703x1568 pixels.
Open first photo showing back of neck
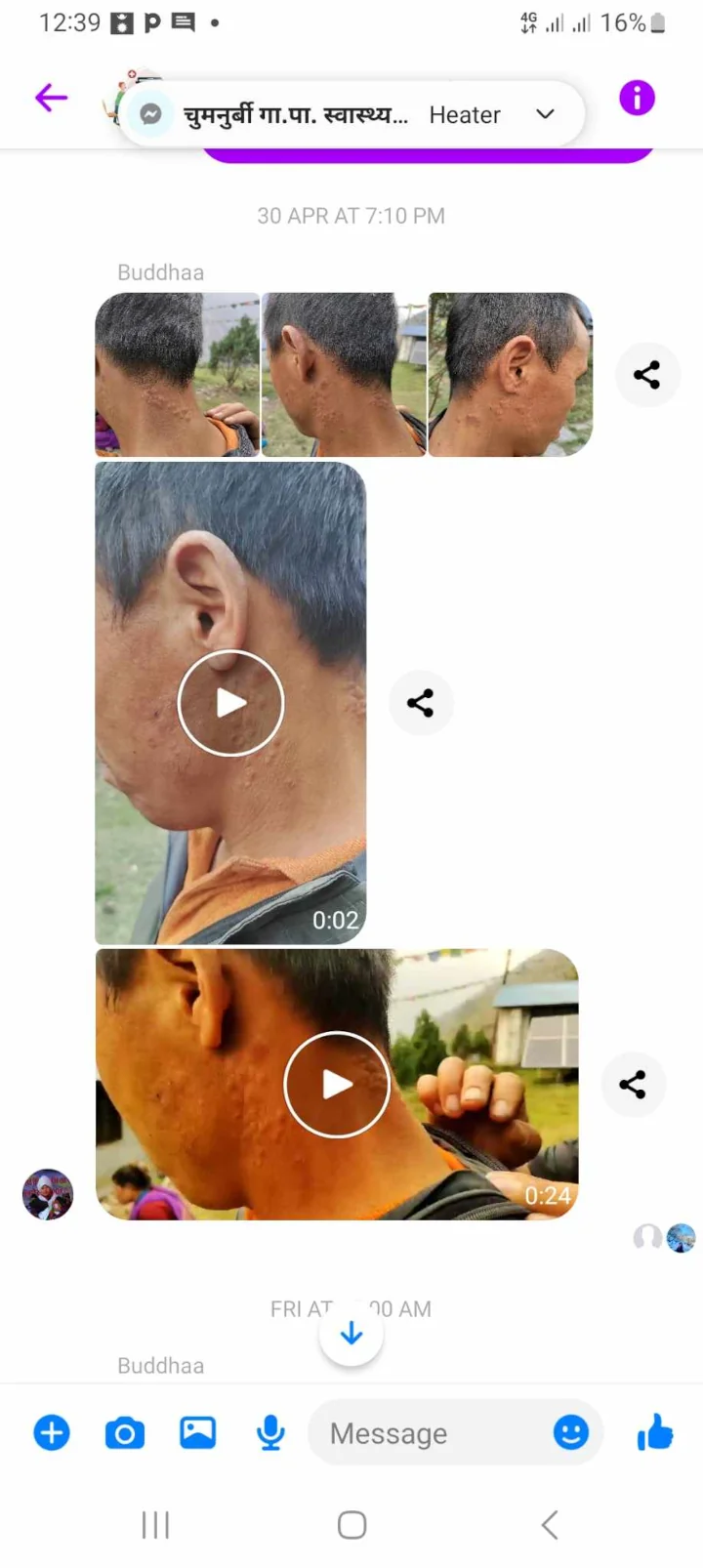pos(177,374)
